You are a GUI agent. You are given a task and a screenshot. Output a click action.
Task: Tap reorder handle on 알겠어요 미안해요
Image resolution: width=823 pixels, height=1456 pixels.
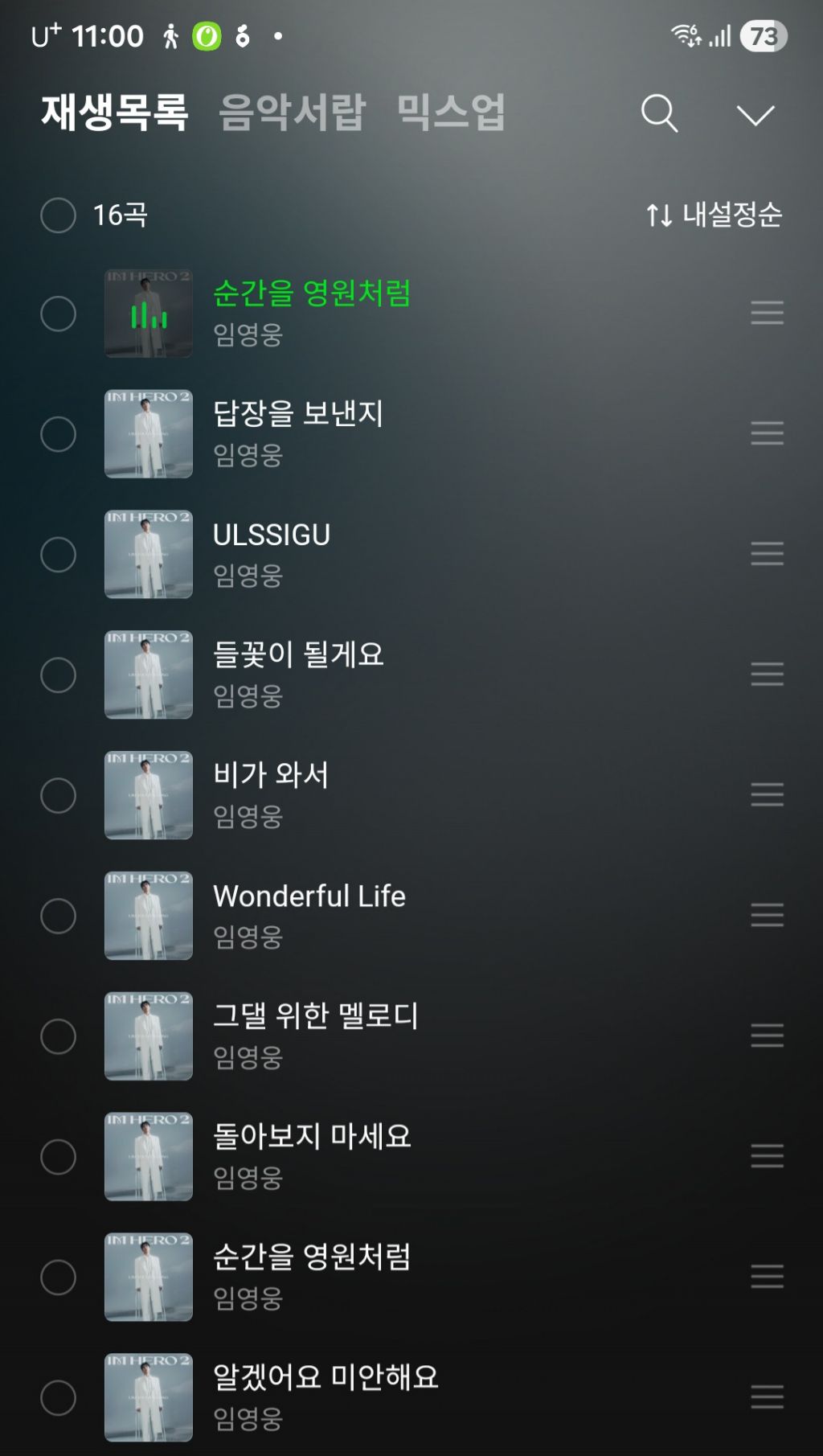(768, 1397)
